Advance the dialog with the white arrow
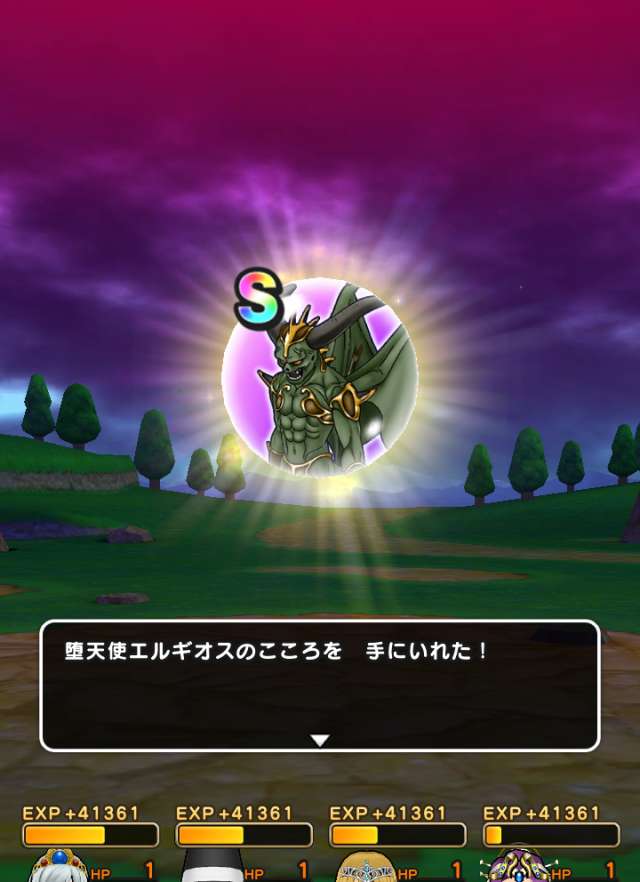This screenshot has height=882, width=640. [319, 740]
